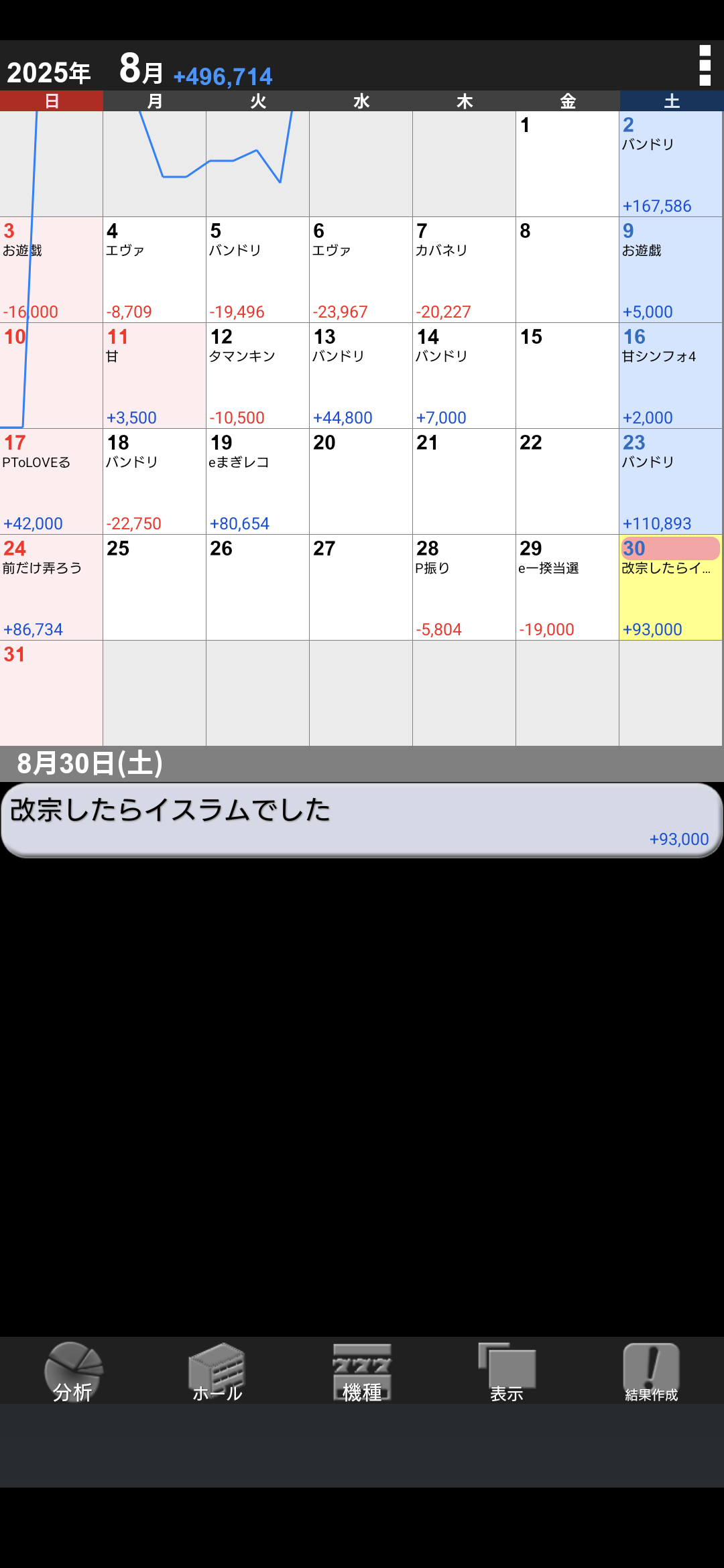Open the 分析 analysis tab
This screenshot has height=1568, width=724.
(72, 1372)
